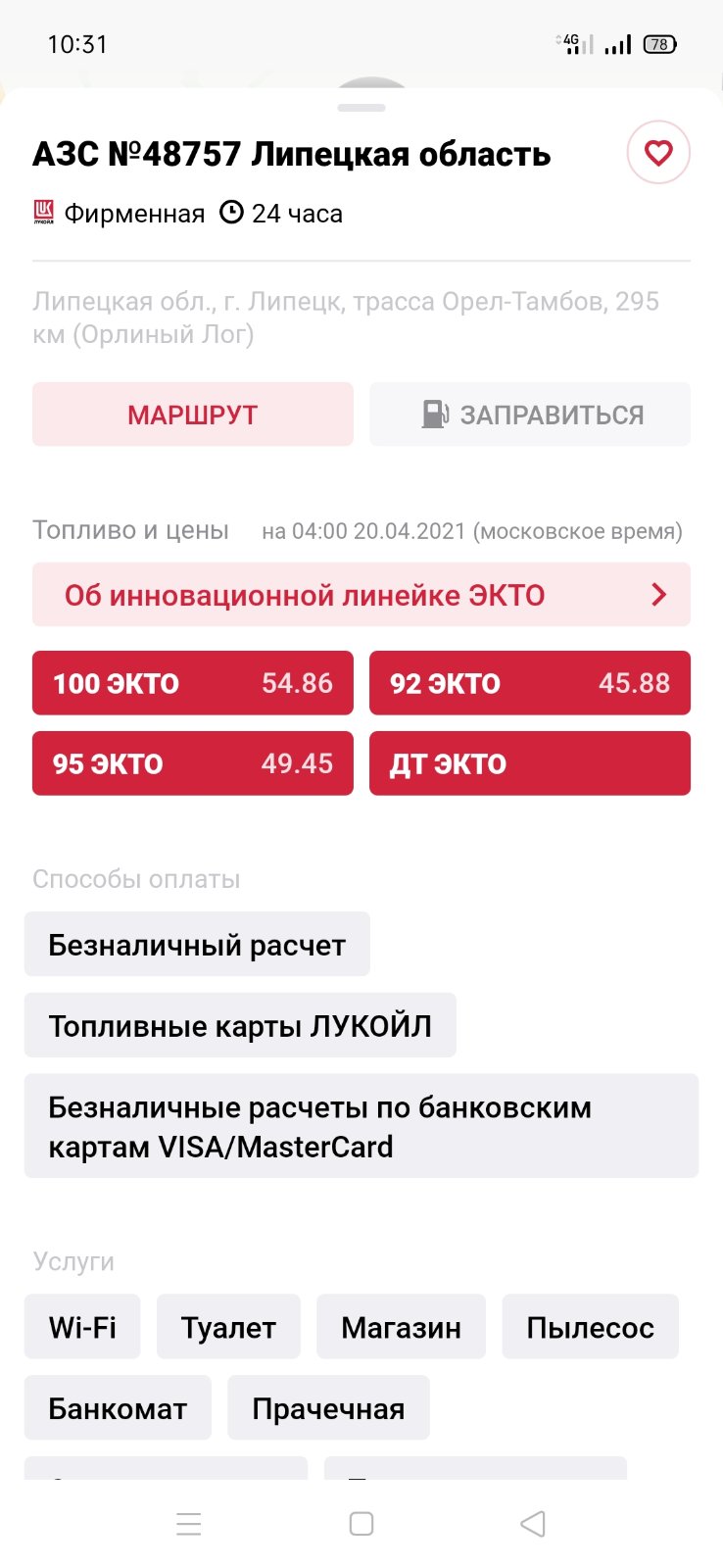The width and height of the screenshot is (723, 1568).
Task: Choose the ДТ ЭКТО fuel tile
Action: point(530,763)
